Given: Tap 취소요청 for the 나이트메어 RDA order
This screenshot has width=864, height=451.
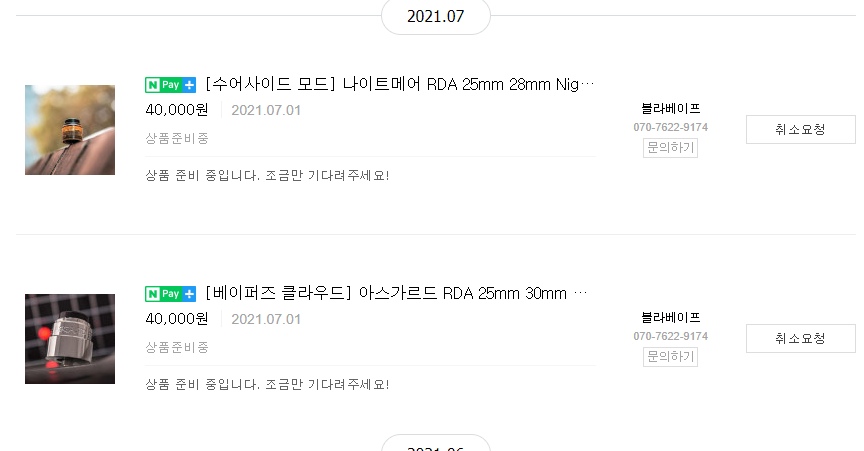Looking at the screenshot, I should coord(800,129).
